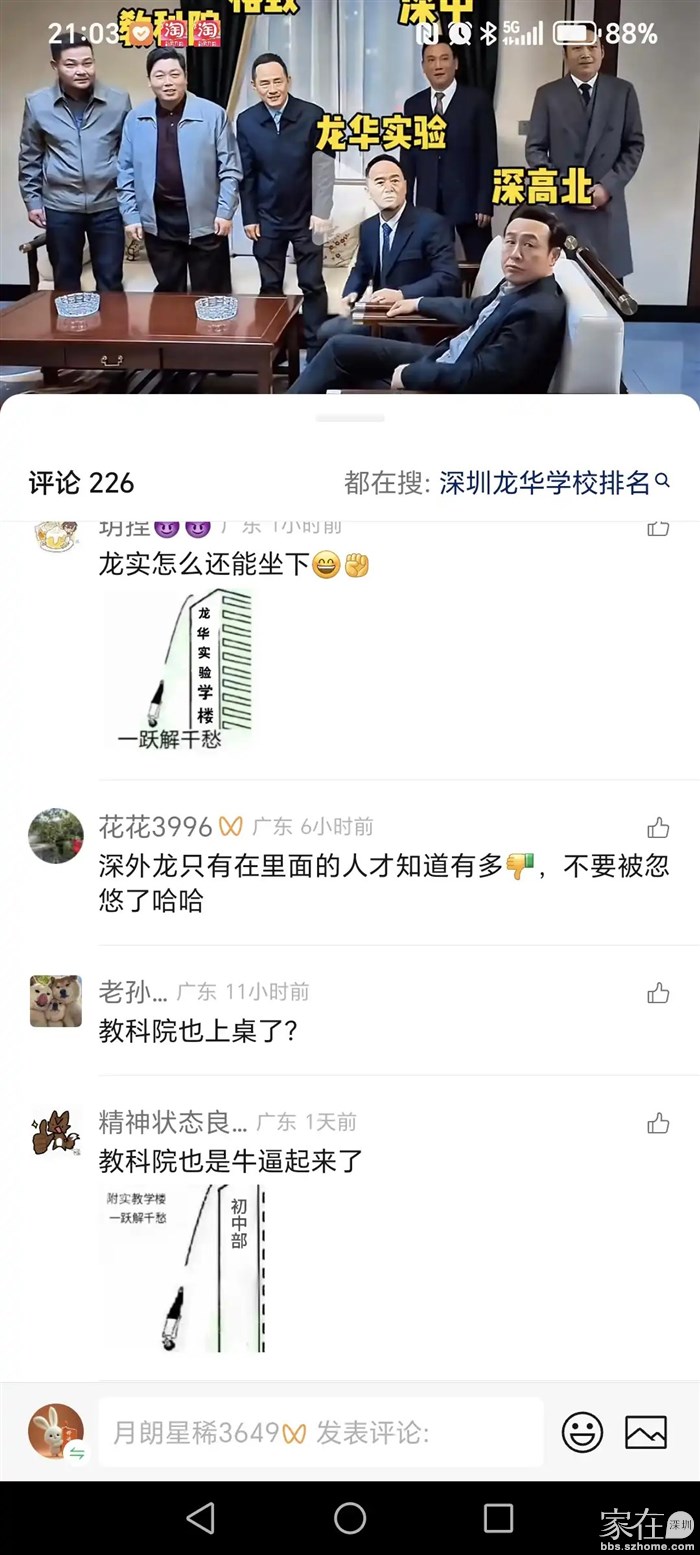Viewport: 700px width, 1555px height.
Task: Like 花花3996's comment
Action: pos(657,827)
